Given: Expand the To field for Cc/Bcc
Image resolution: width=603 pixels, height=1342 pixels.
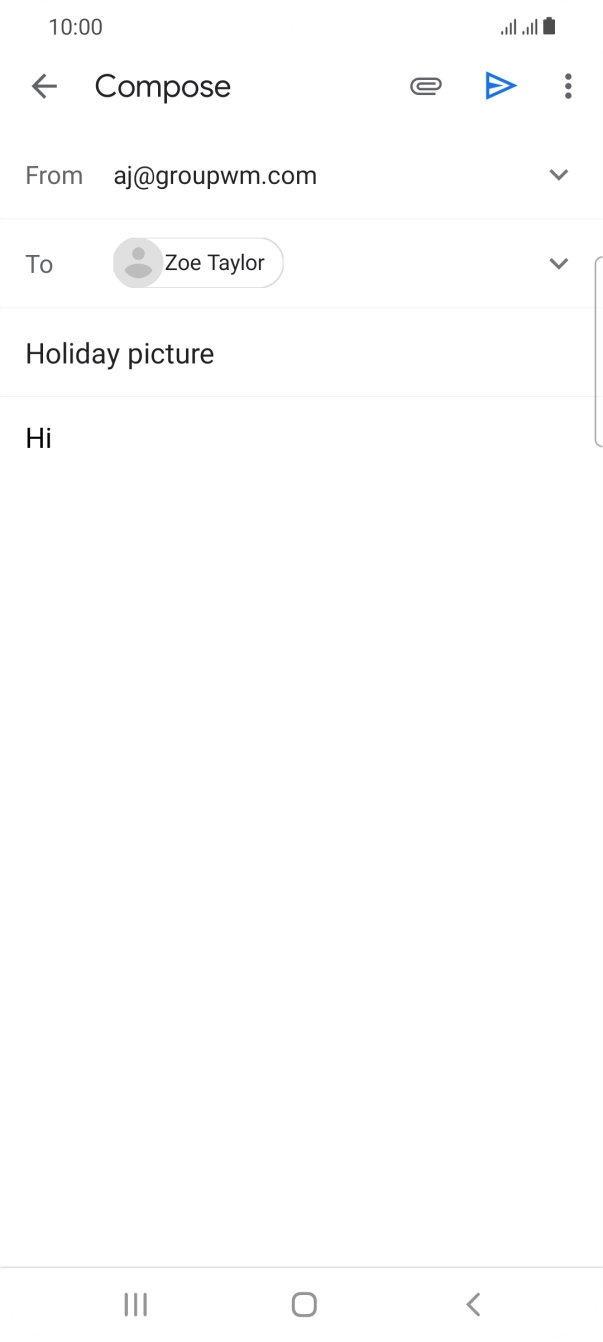Looking at the screenshot, I should [x=558, y=264].
